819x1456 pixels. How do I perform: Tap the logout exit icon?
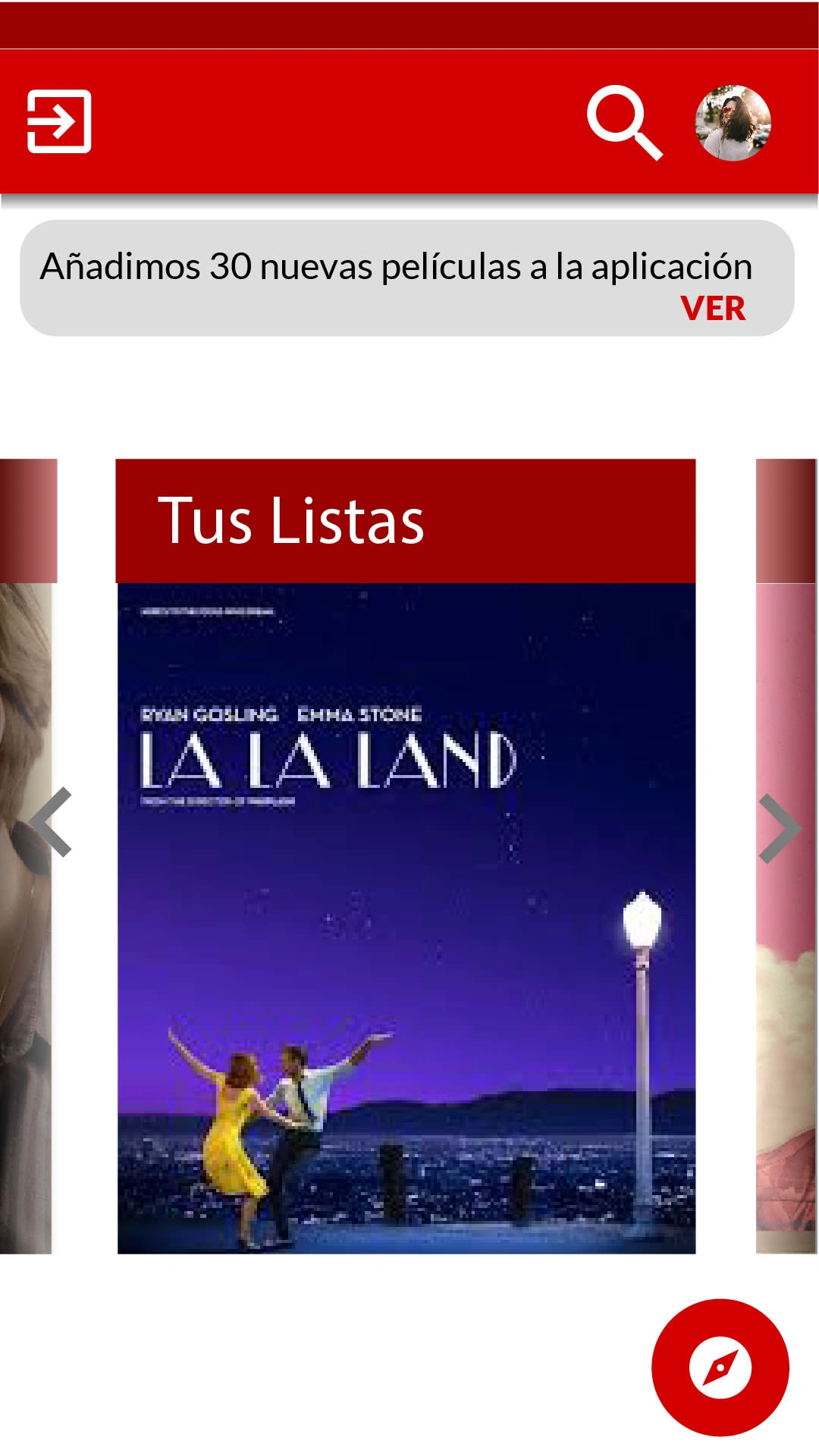coord(59,121)
